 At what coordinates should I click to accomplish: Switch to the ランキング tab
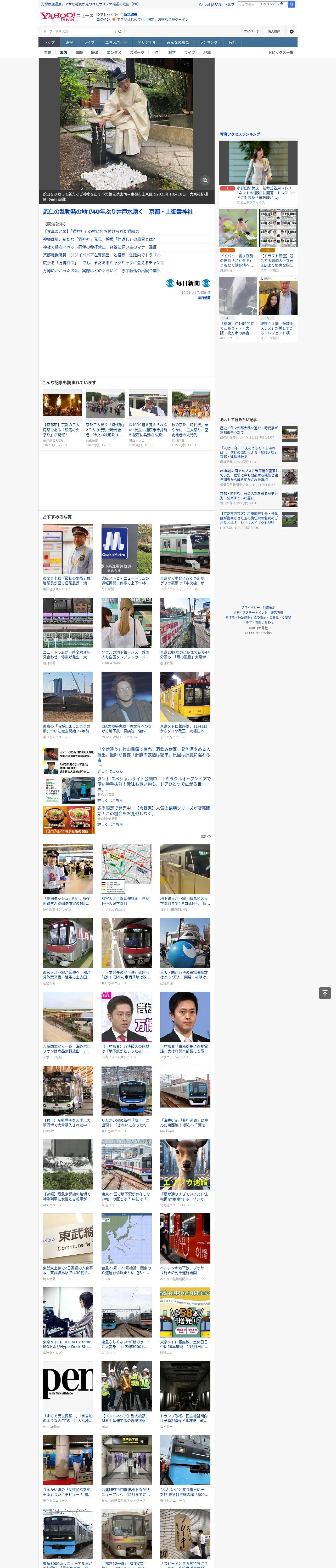pos(209,43)
